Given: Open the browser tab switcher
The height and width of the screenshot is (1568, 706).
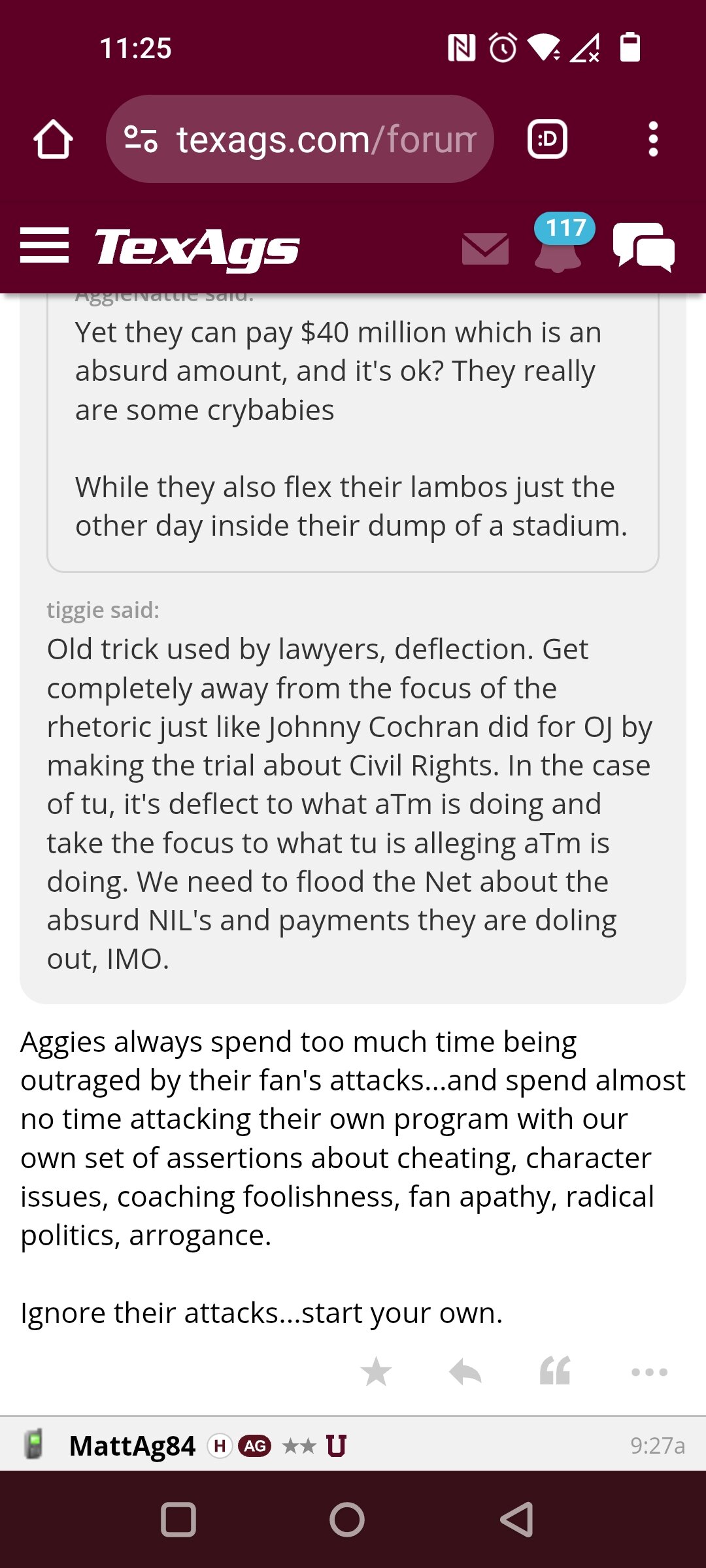Looking at the screenshot, I should click(547, 139).
